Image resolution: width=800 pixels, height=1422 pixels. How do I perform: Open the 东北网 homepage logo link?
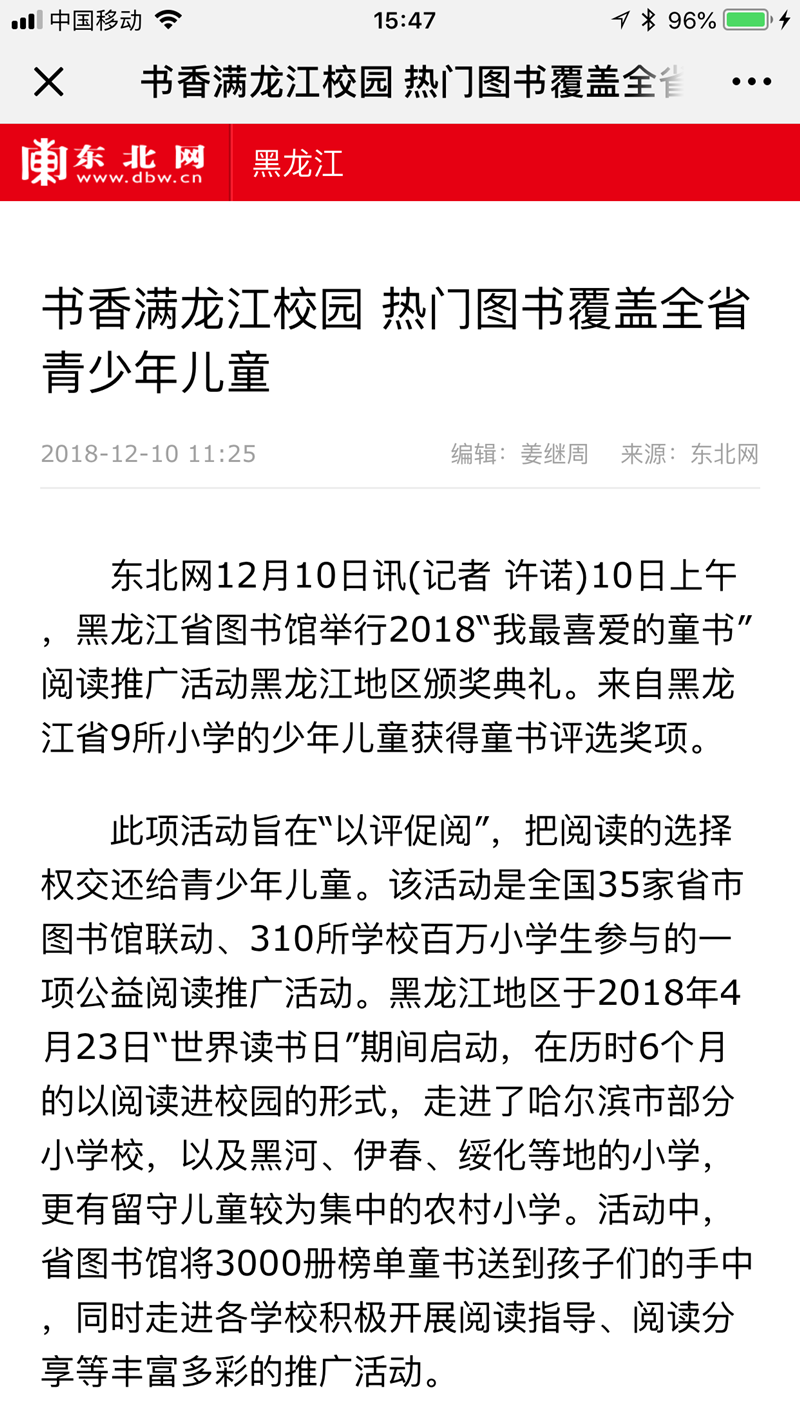click(x=114, y=163)
